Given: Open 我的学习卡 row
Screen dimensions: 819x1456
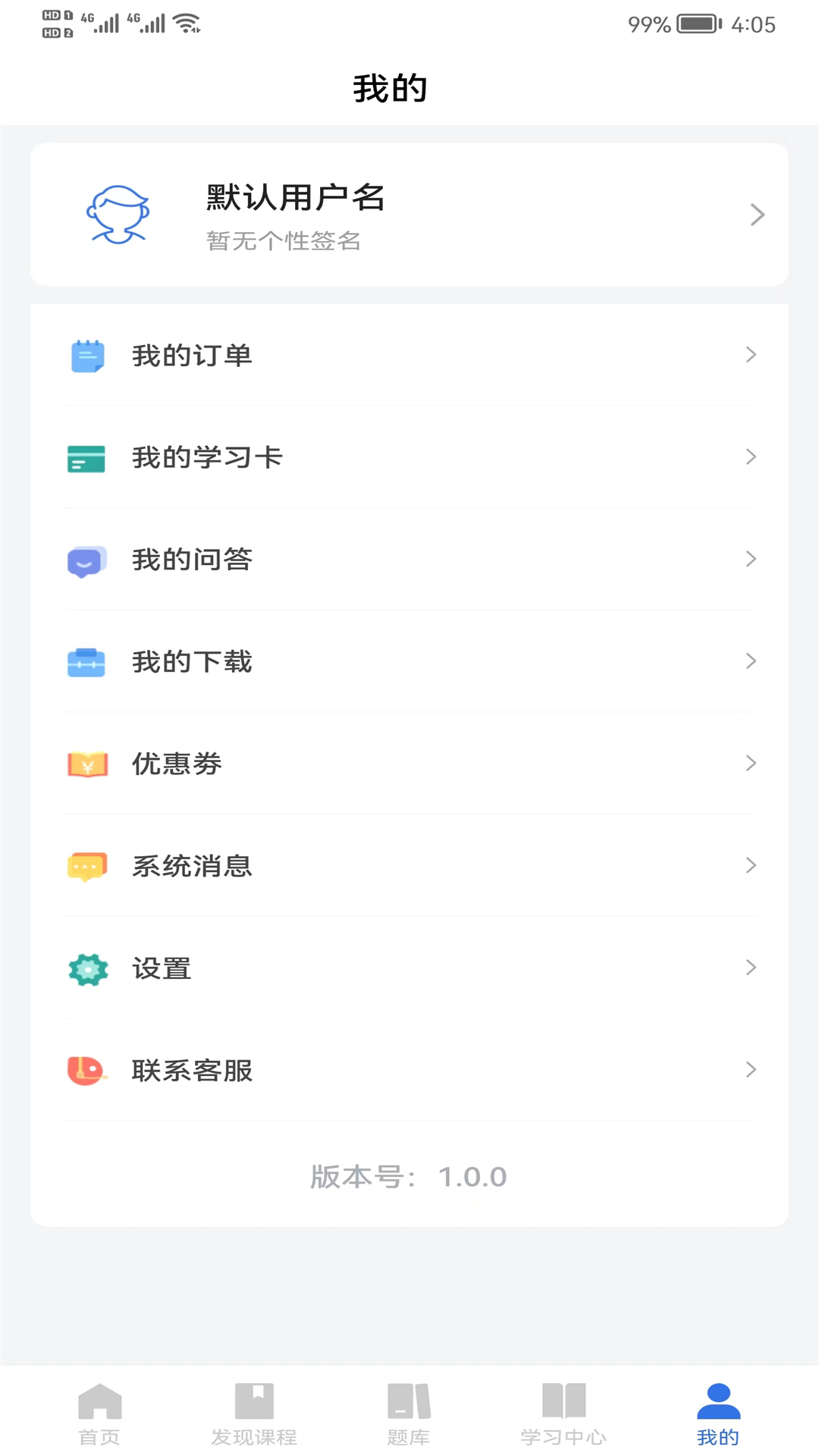Looking at the screenshot, I should pyautogui.click(x=409, y=457).
